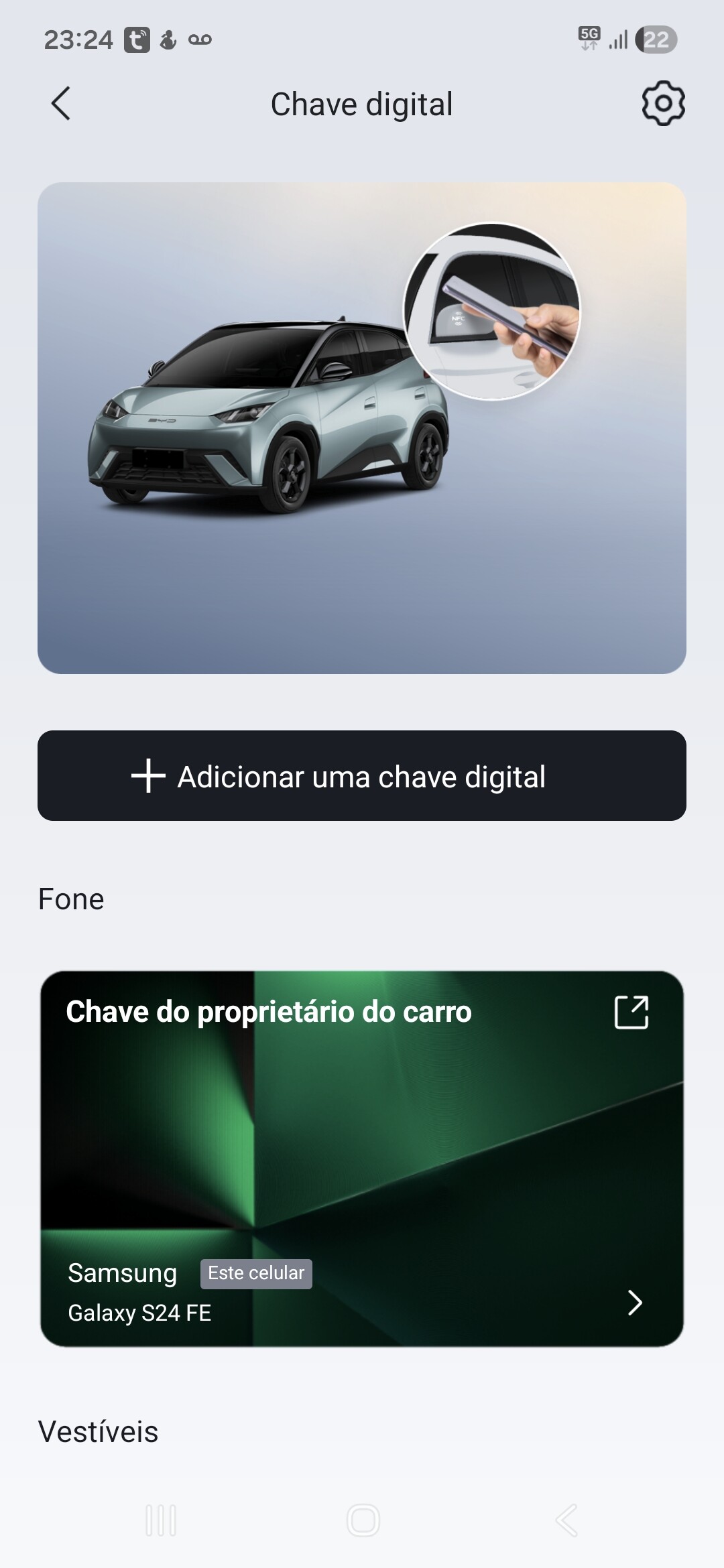Open digital key settings gear
The image size is (724, 1568).
click(663, 103)
